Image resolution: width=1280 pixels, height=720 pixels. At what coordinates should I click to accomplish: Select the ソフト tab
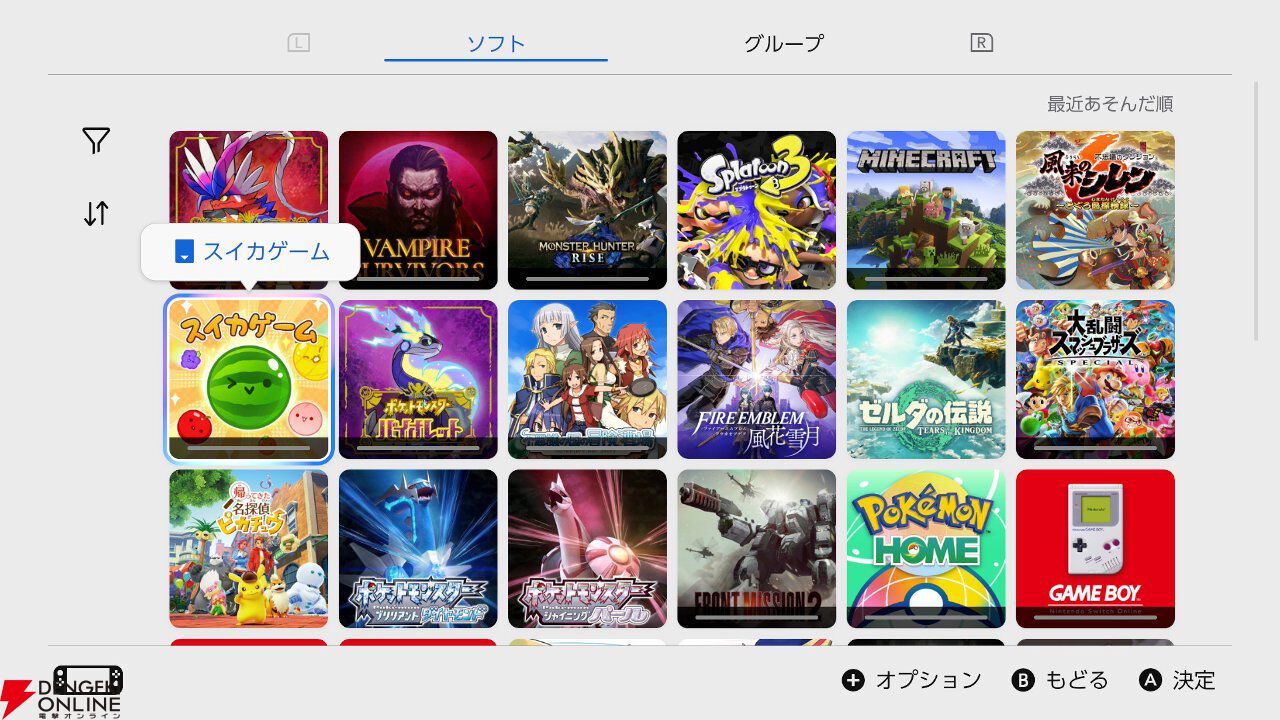coord(496,43)
